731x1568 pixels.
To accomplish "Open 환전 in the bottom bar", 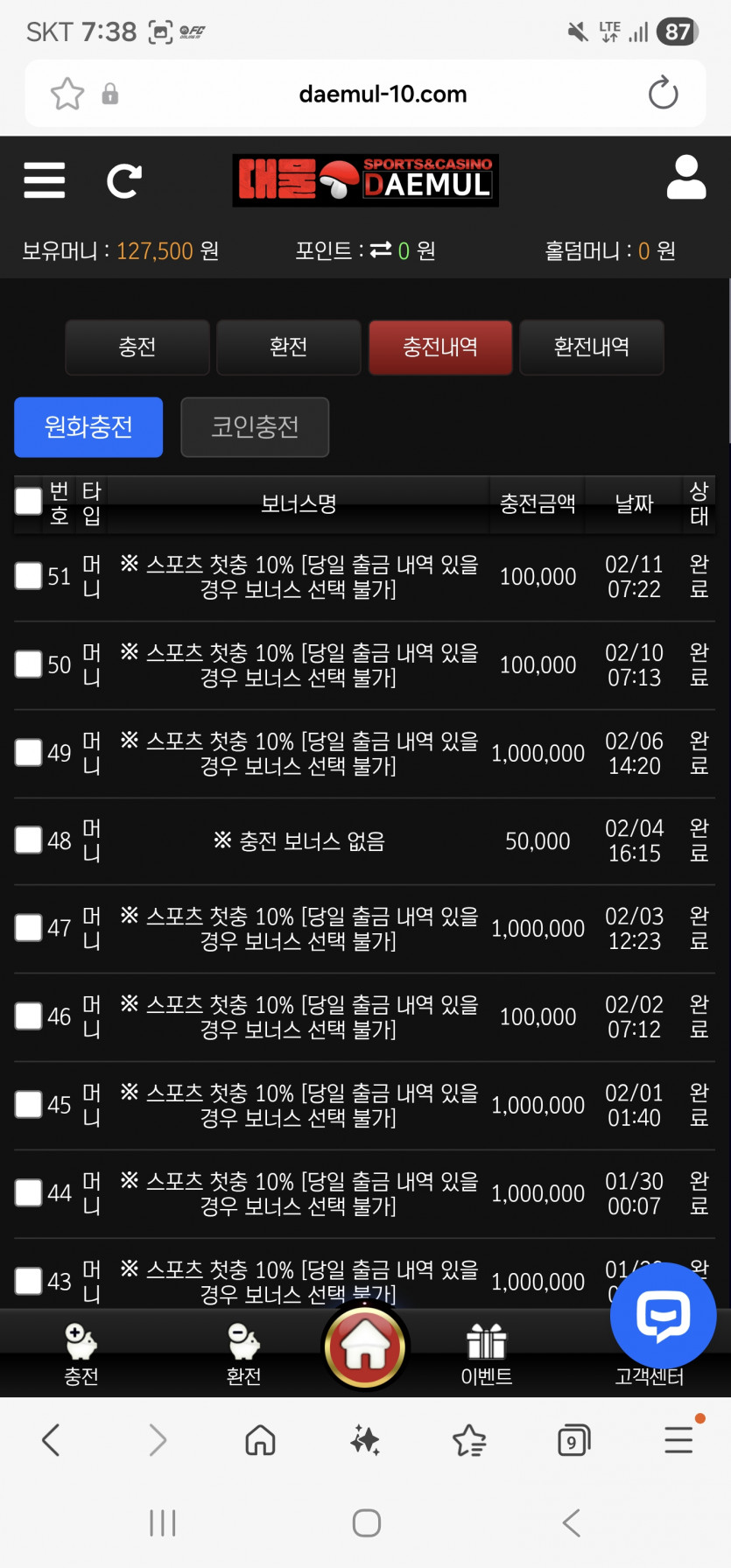I will pos(243,1354).
